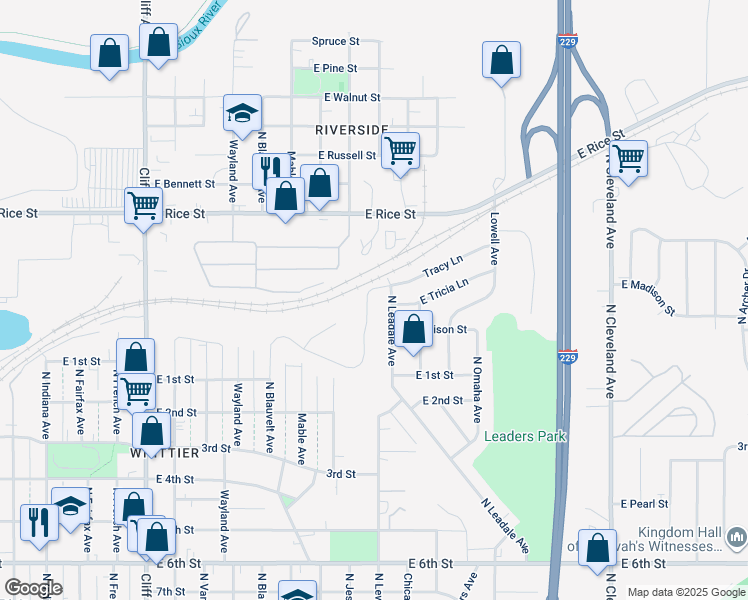Tap the restaurant marker near E Bennett St

point(268,168)
